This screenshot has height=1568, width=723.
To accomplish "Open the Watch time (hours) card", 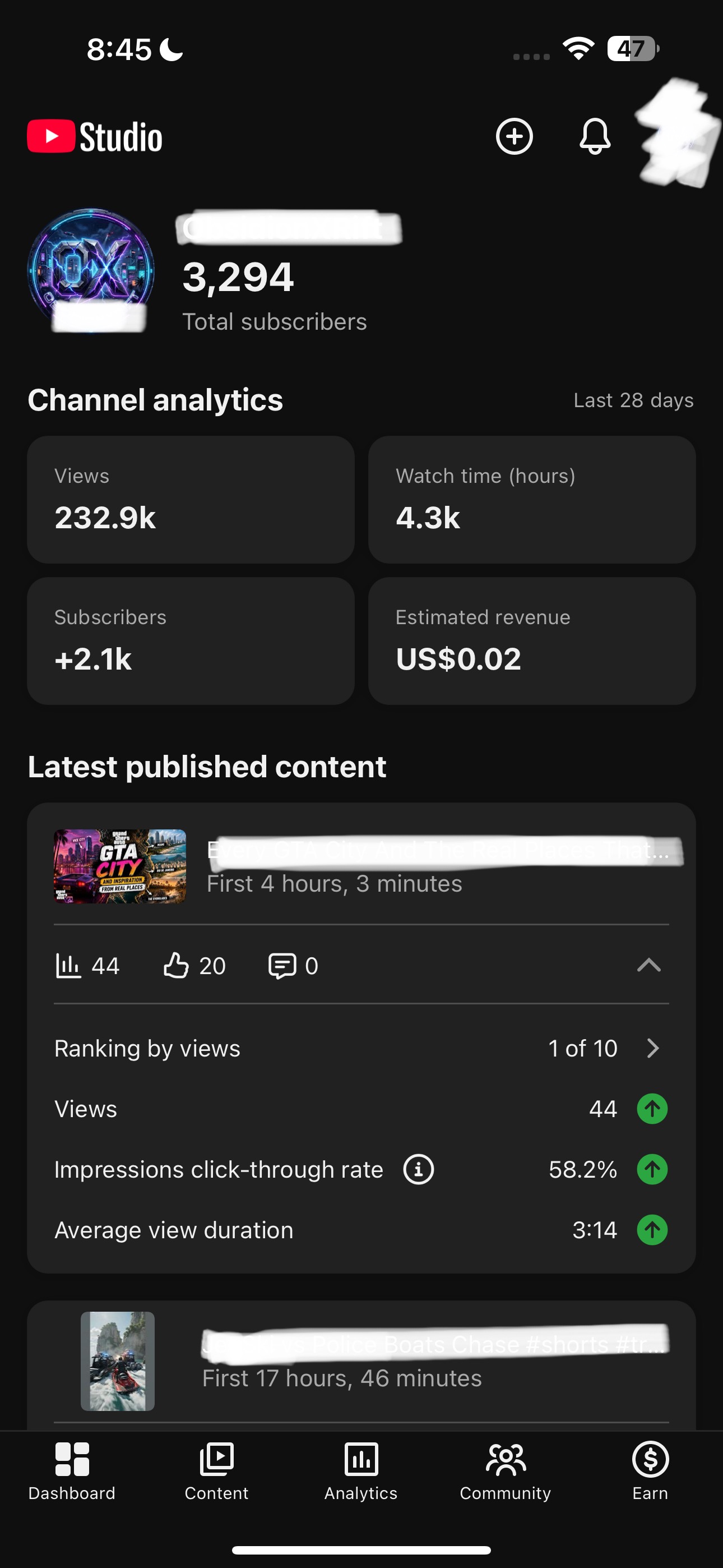I will (532, 499).
